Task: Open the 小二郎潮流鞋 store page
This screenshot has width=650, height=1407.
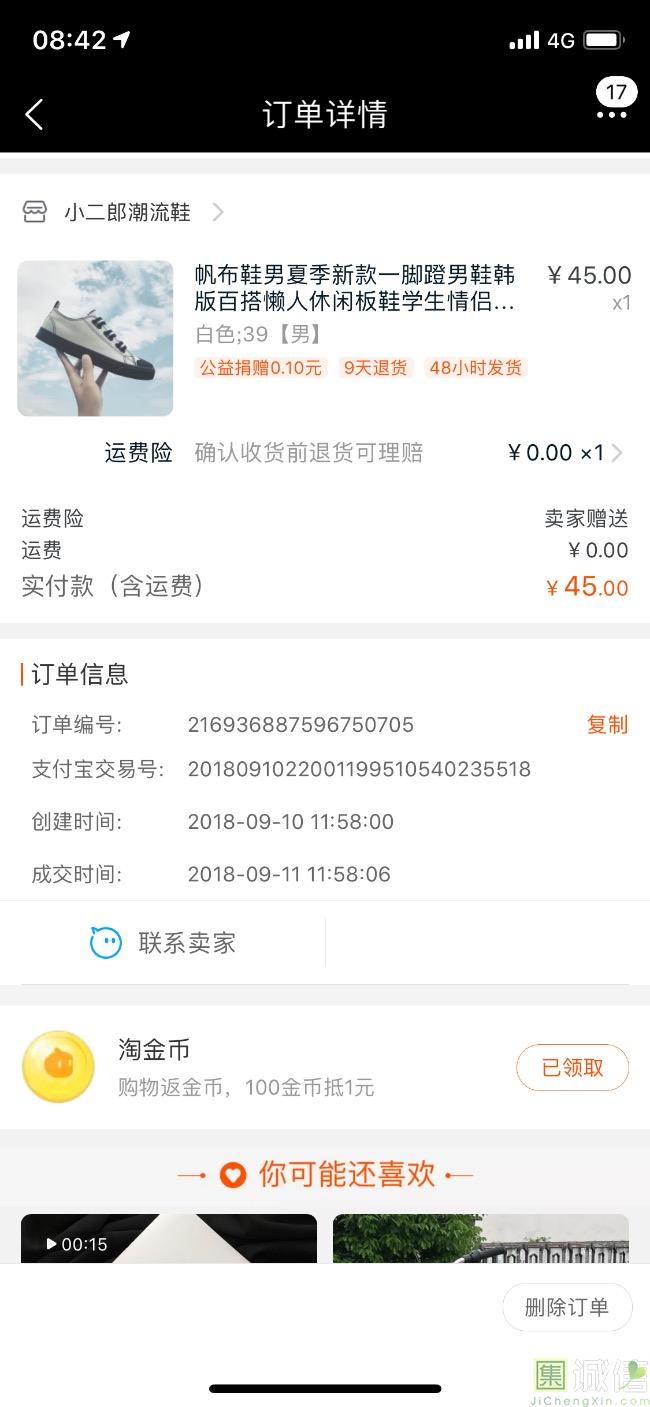Action: pos(127,212)
